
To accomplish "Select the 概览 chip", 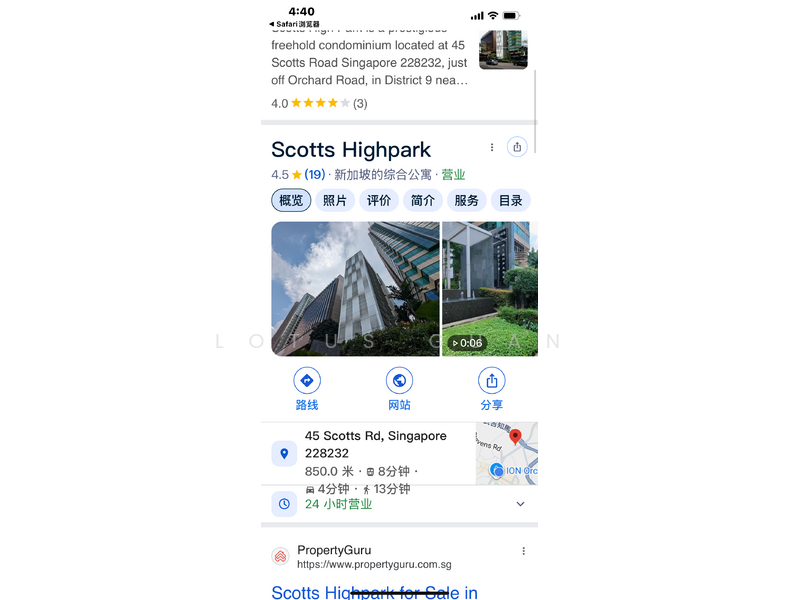I will [291, 200].
